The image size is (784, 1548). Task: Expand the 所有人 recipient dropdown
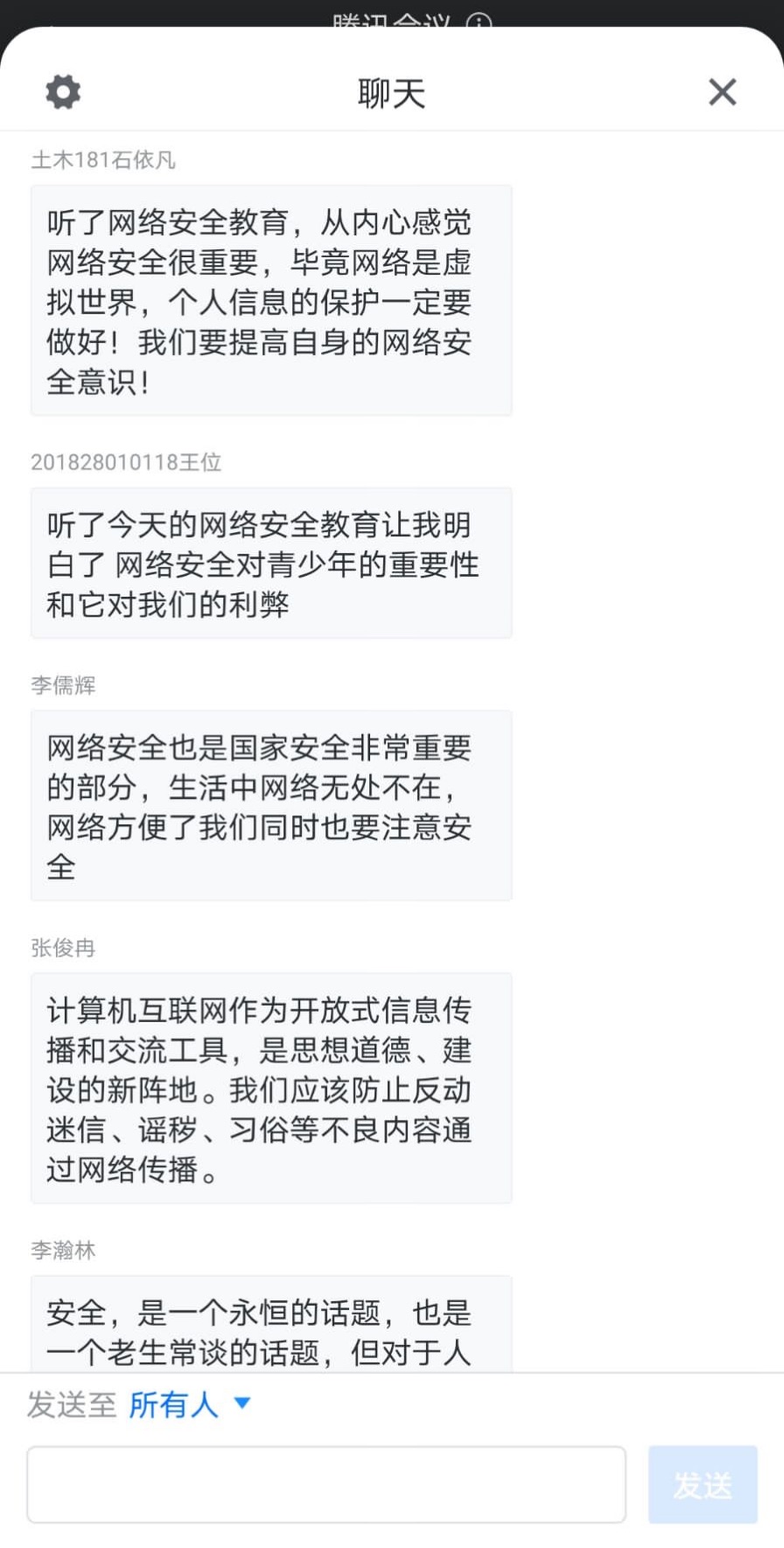coord(190,1404)
